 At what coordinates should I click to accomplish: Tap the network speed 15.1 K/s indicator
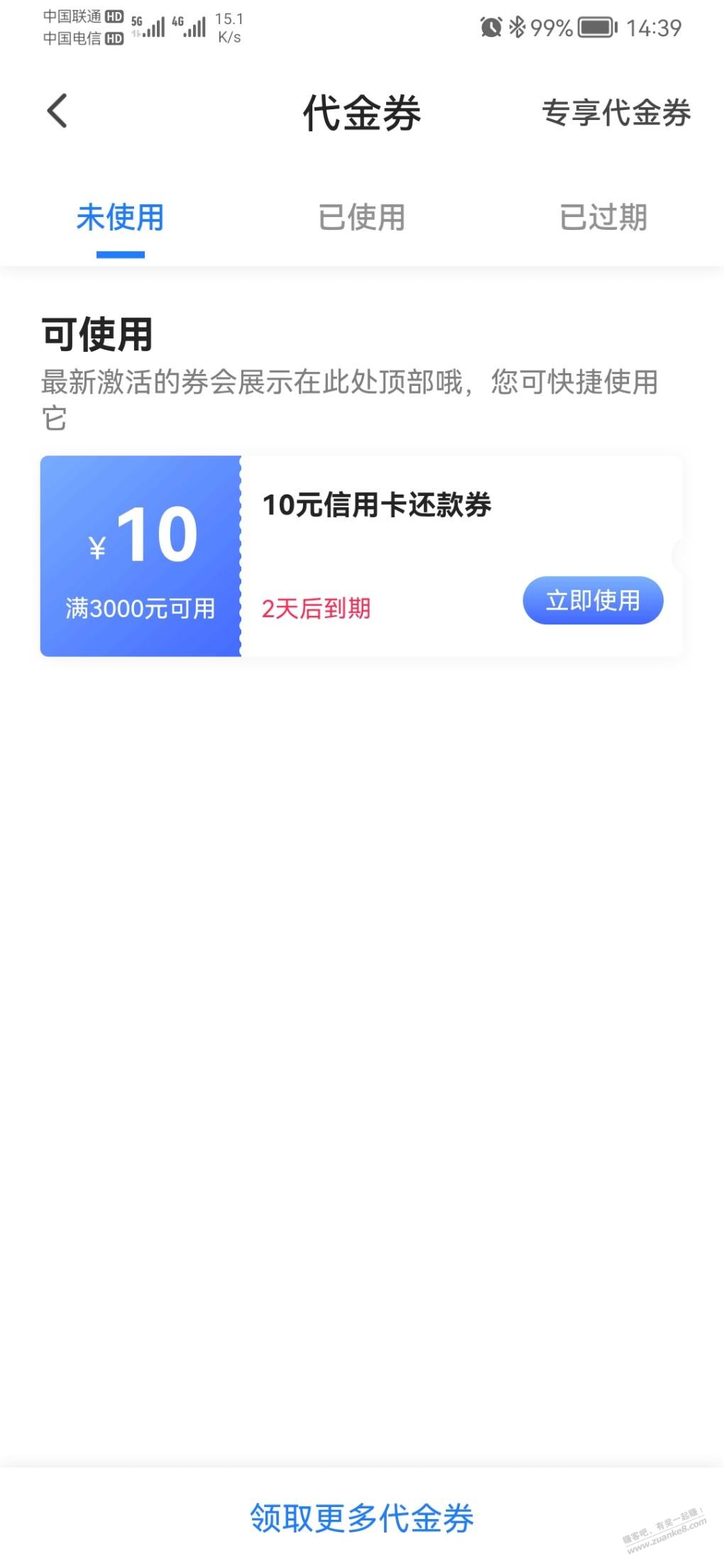pyautogui.click(x=231, y=28)
